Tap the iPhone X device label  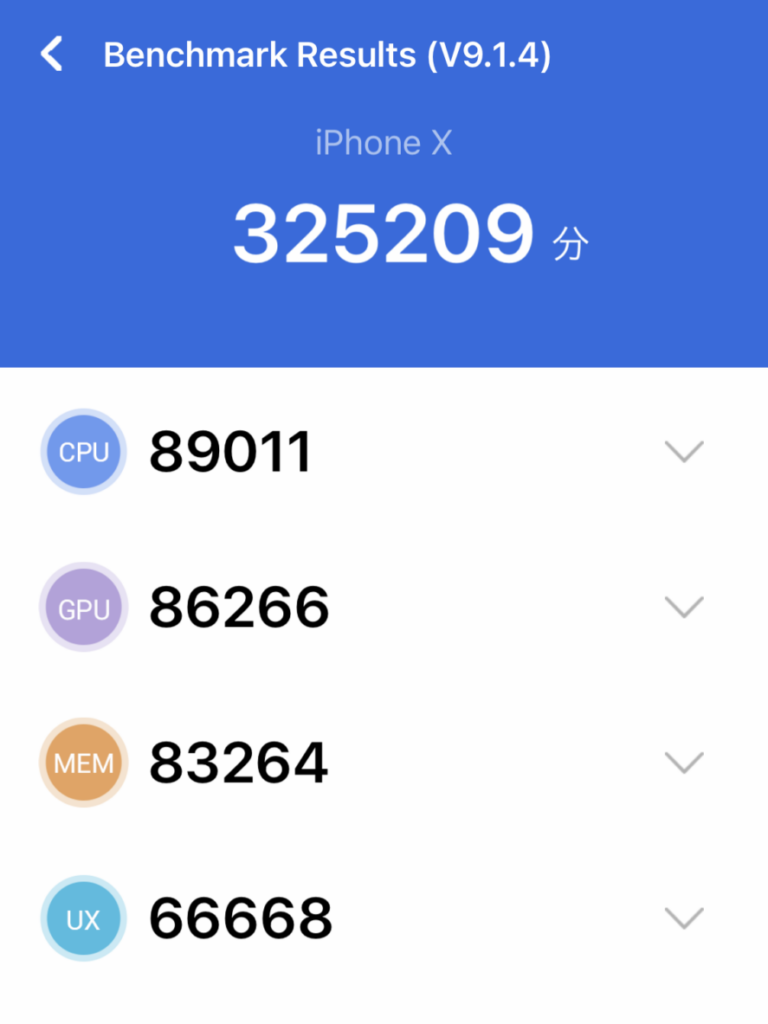[x=384, y=142]
